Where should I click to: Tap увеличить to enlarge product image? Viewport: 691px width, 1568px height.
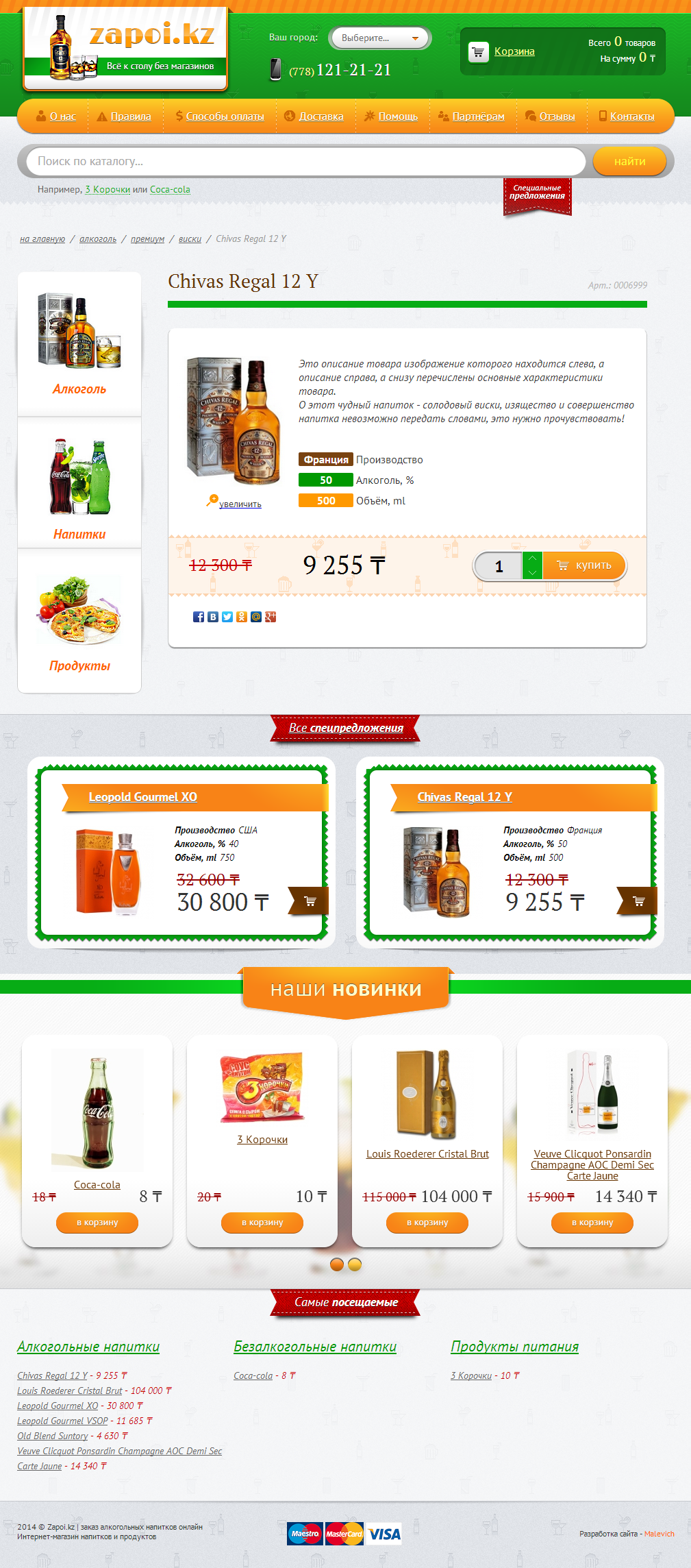[x=240, y=504]
